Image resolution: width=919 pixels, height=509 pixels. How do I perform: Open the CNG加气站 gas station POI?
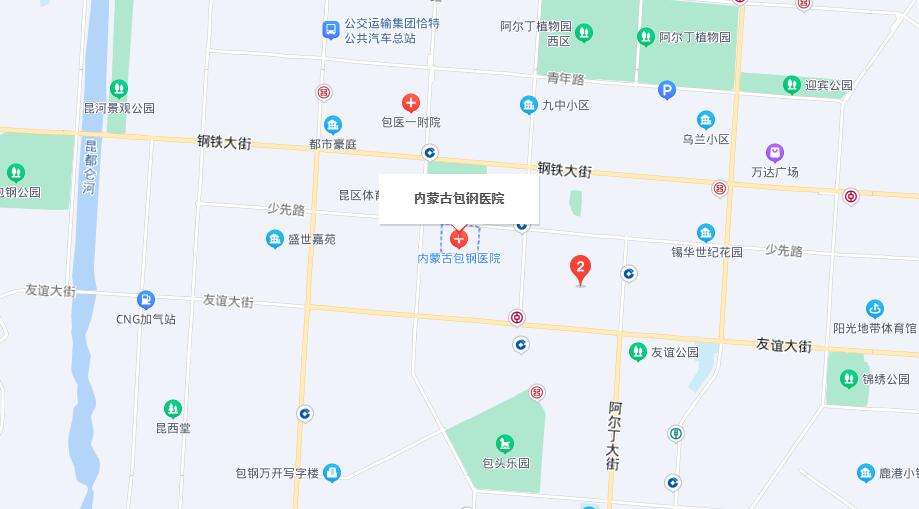[146, 299]
